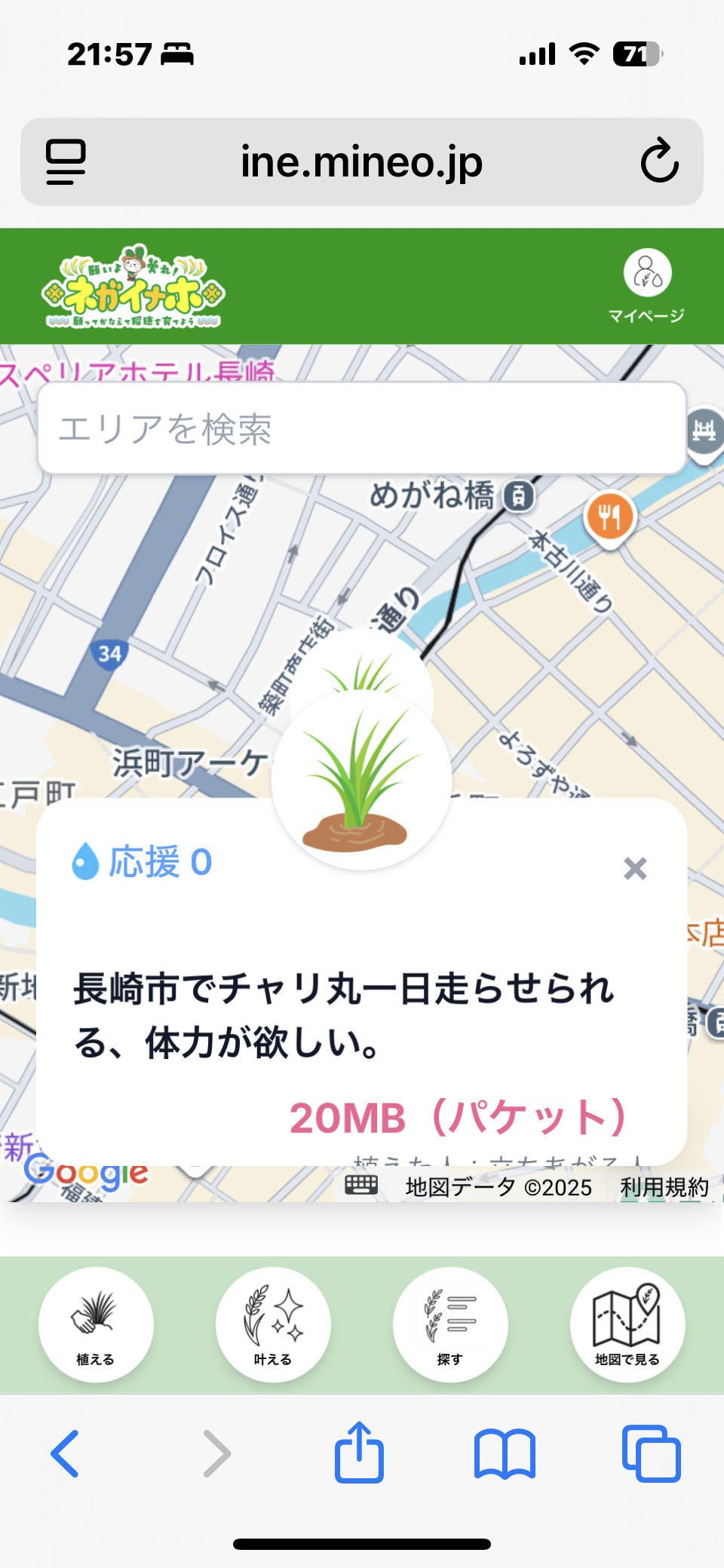Go to the 探す list
Viewport: 724px width, 1568px height.
point(450,1324)
